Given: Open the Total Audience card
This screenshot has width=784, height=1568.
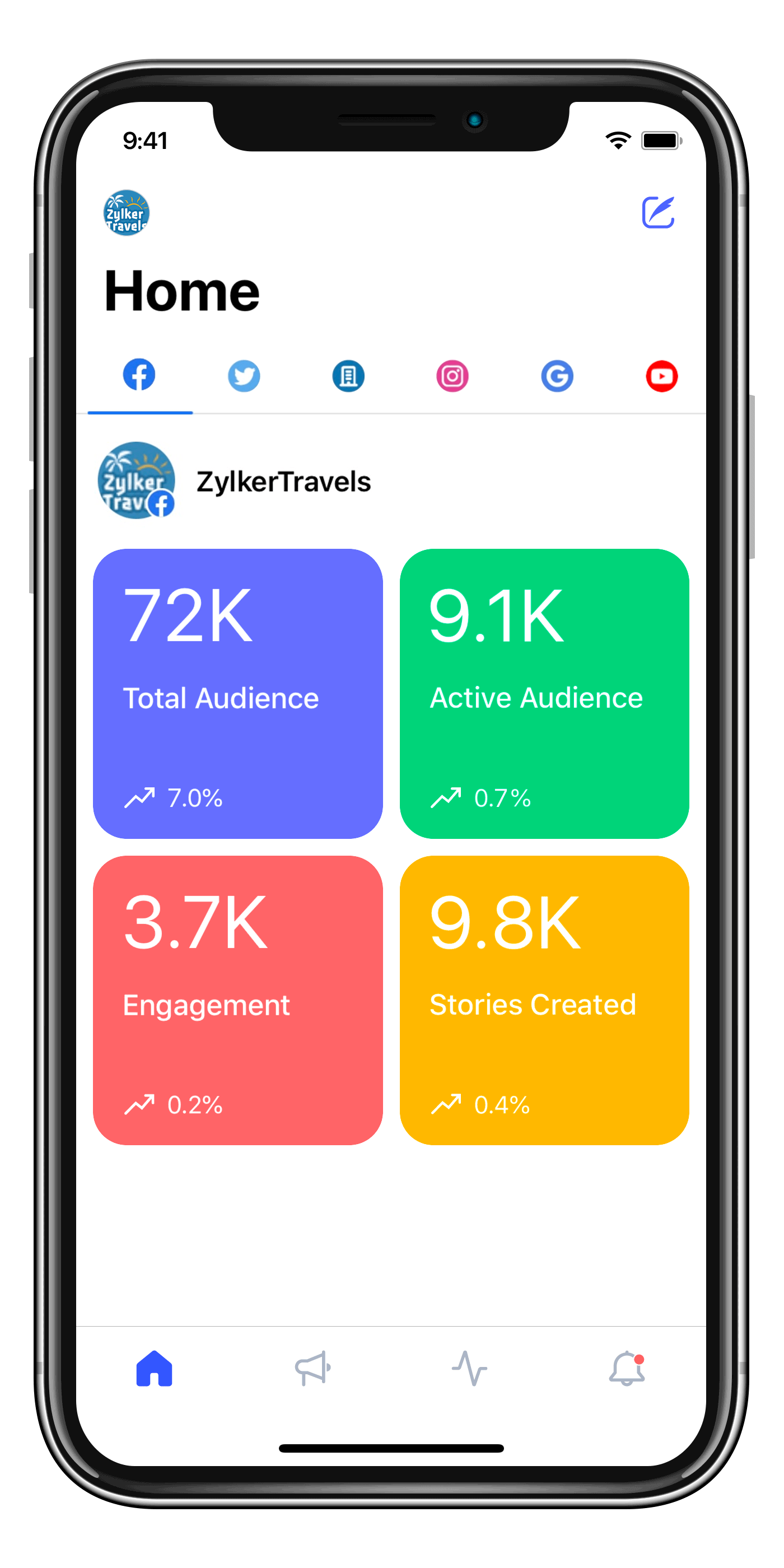Looking at the screenshot, I should coord(237,693).
